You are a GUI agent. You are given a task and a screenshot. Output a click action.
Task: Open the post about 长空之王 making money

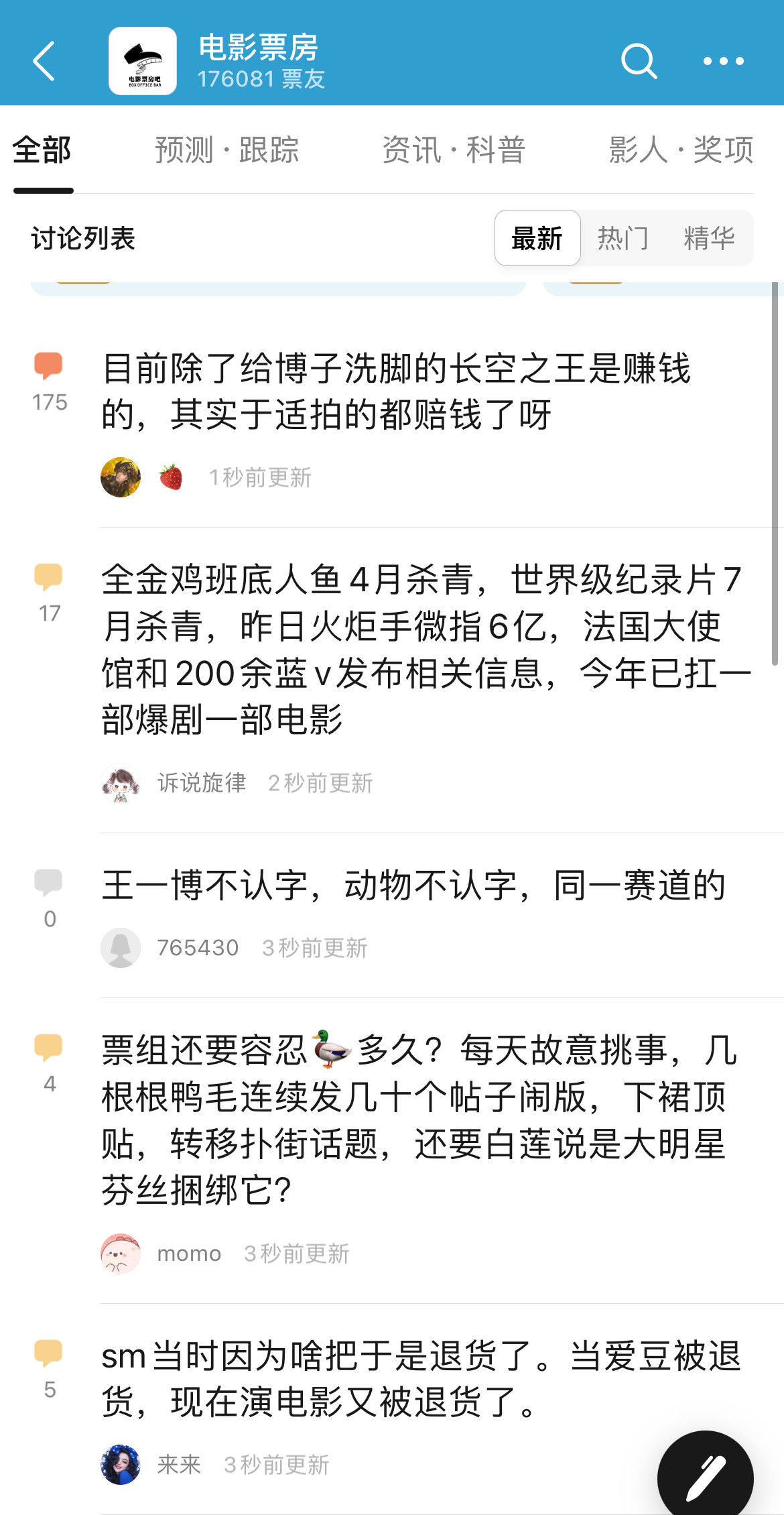tap(395, 391)
